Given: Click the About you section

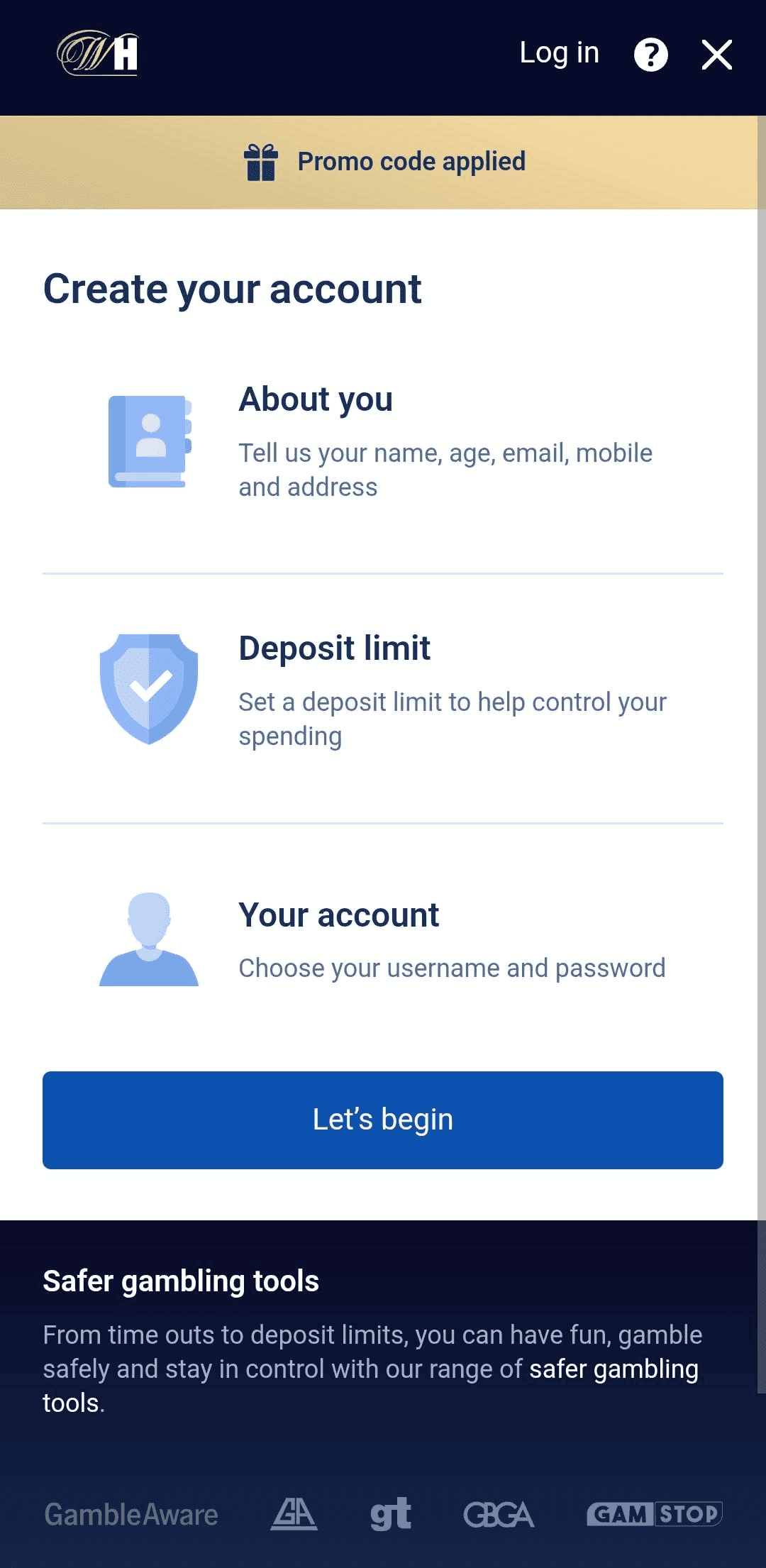Looking at the screenshot, I should (x=383, y=441).
